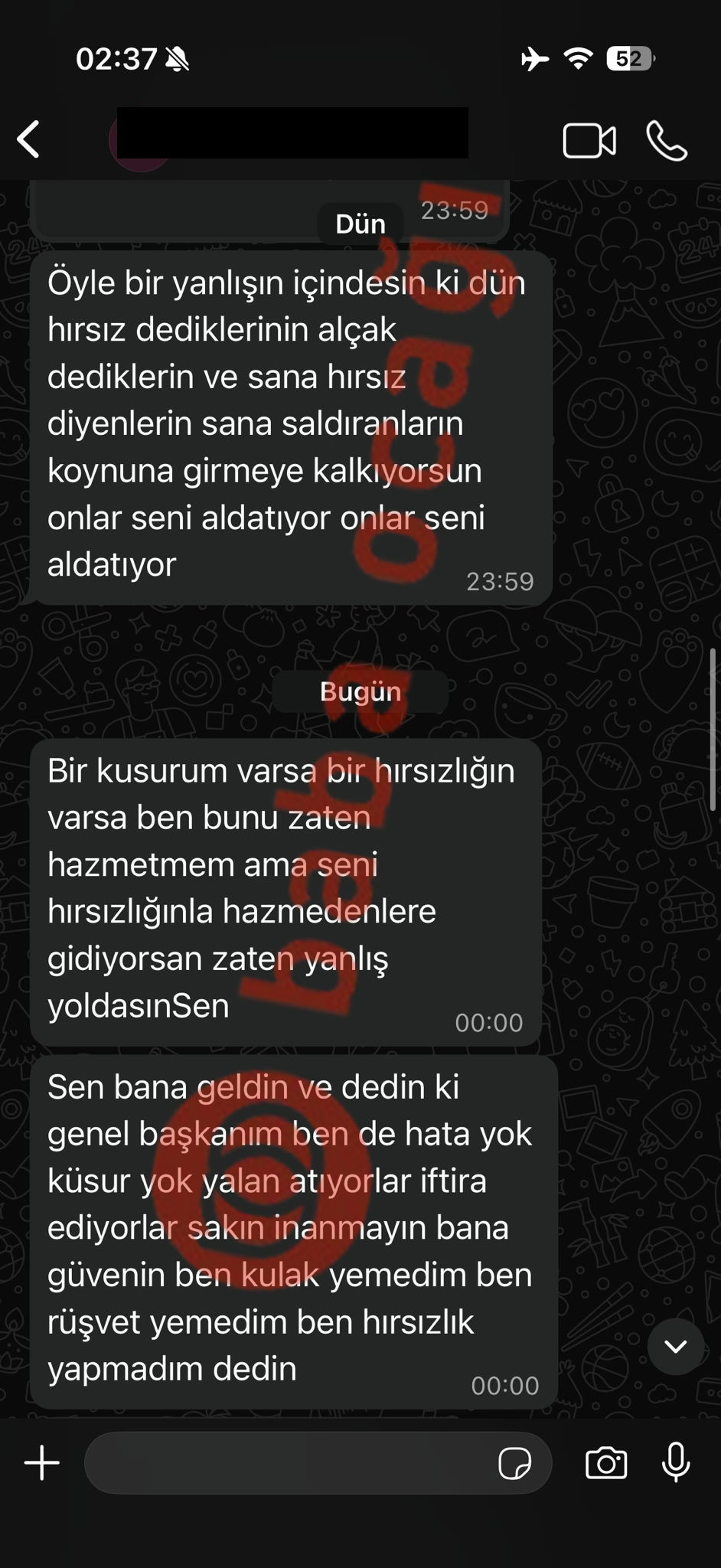Record a voice message
This screenshot has height=1568, width=721.
point(676,1463)
